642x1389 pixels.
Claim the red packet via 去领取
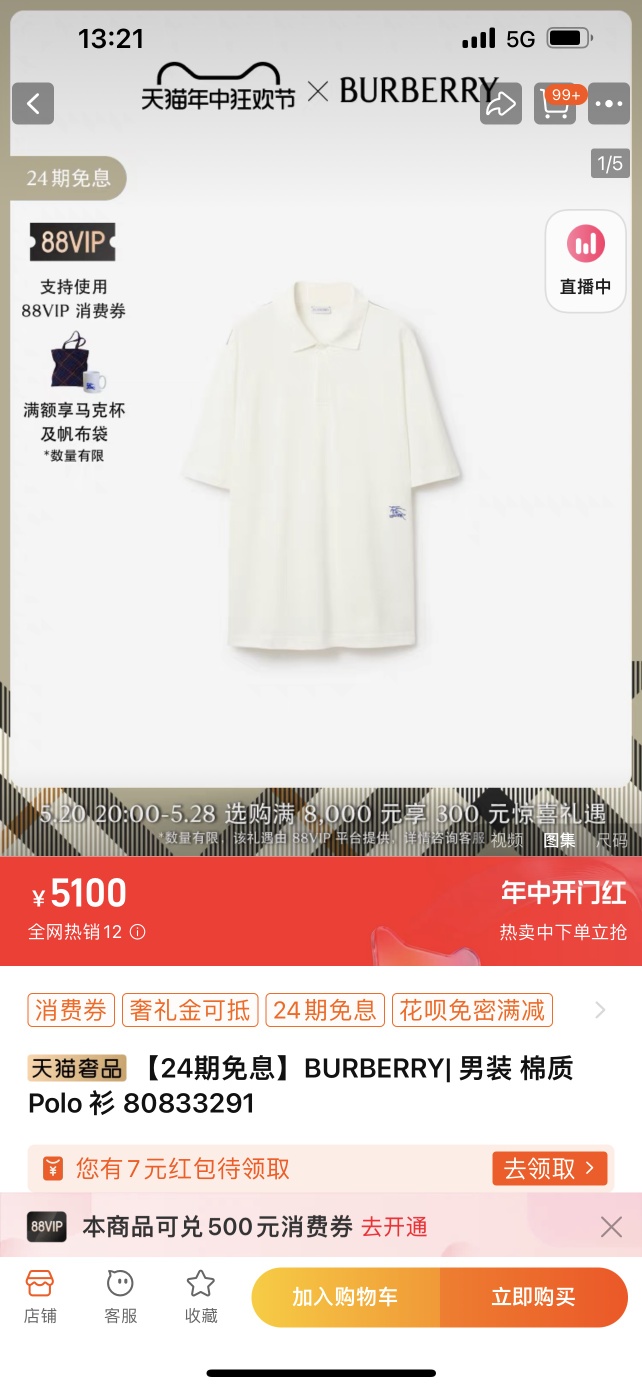549,1168
